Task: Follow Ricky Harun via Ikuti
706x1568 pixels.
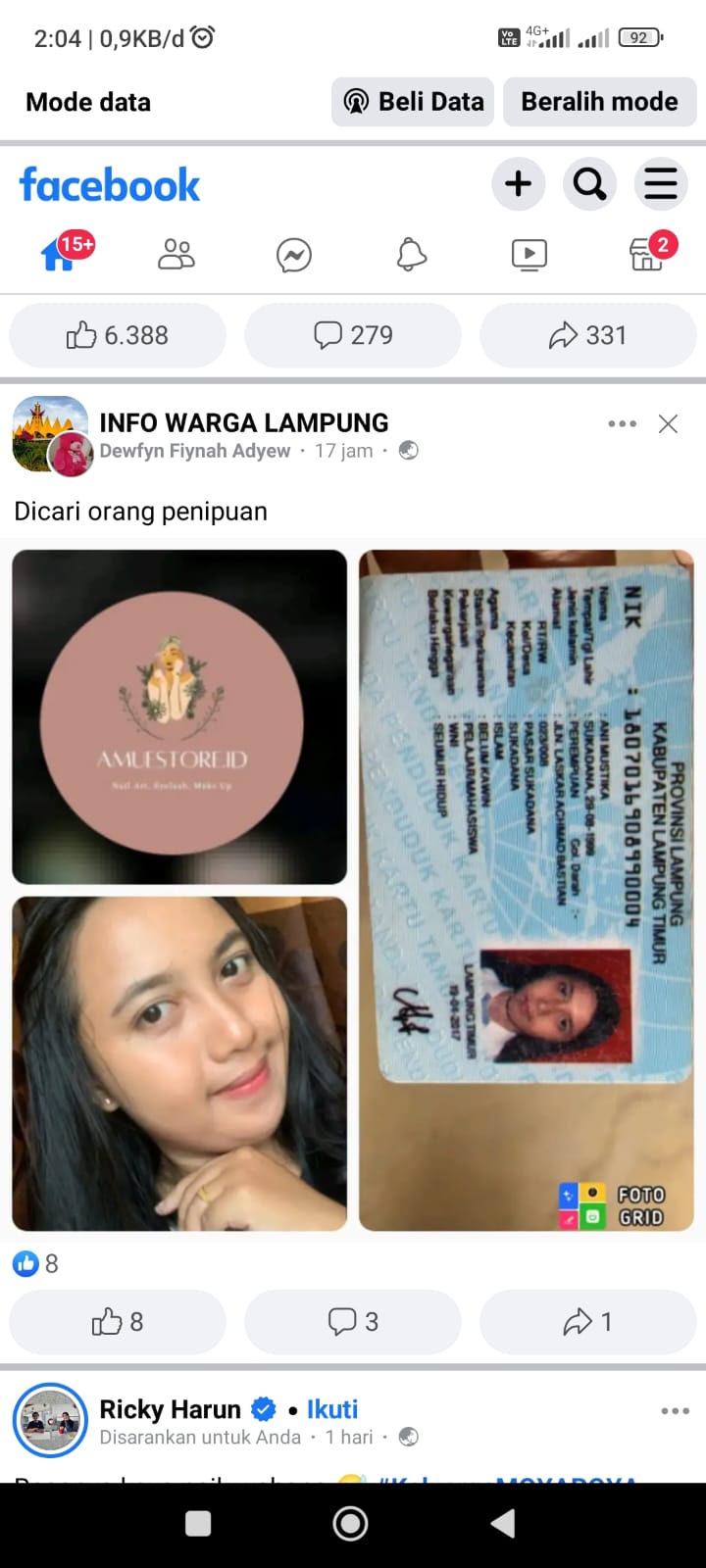Action: [x=332, y=1409]
